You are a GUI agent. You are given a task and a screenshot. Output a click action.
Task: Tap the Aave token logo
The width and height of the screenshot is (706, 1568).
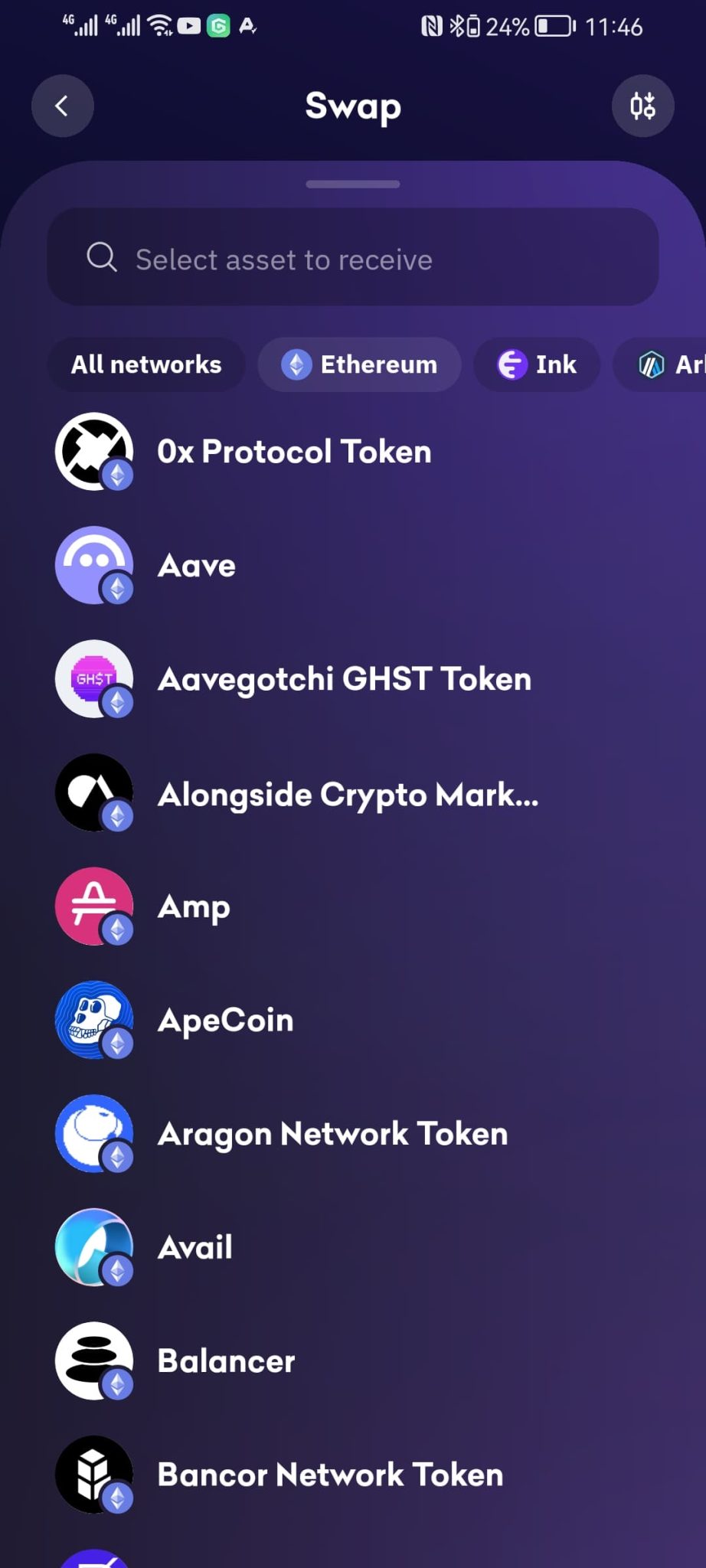click(x=93, y=565)
